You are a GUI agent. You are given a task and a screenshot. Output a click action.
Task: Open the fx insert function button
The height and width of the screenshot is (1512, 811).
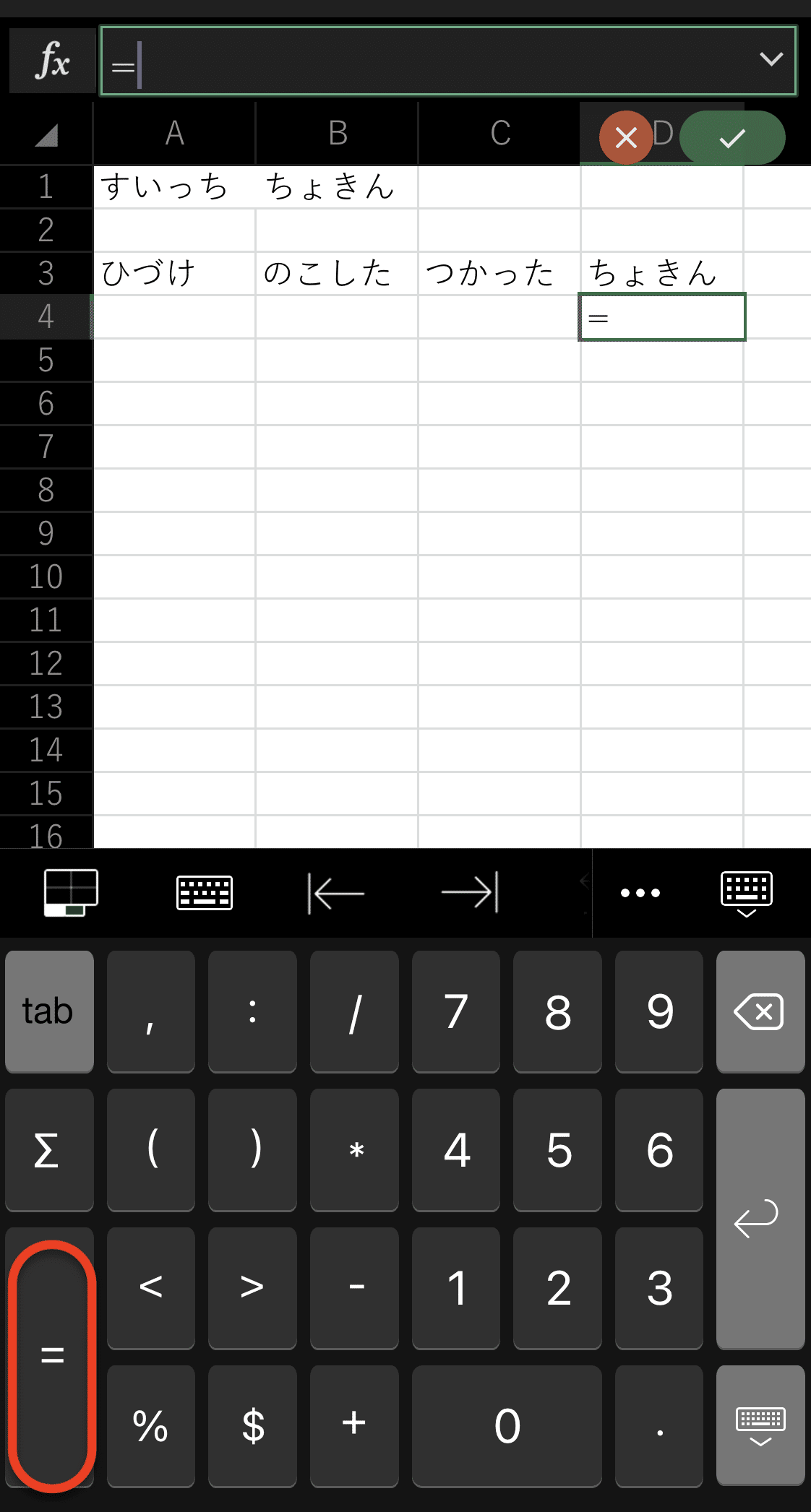(x=52, y=61)
